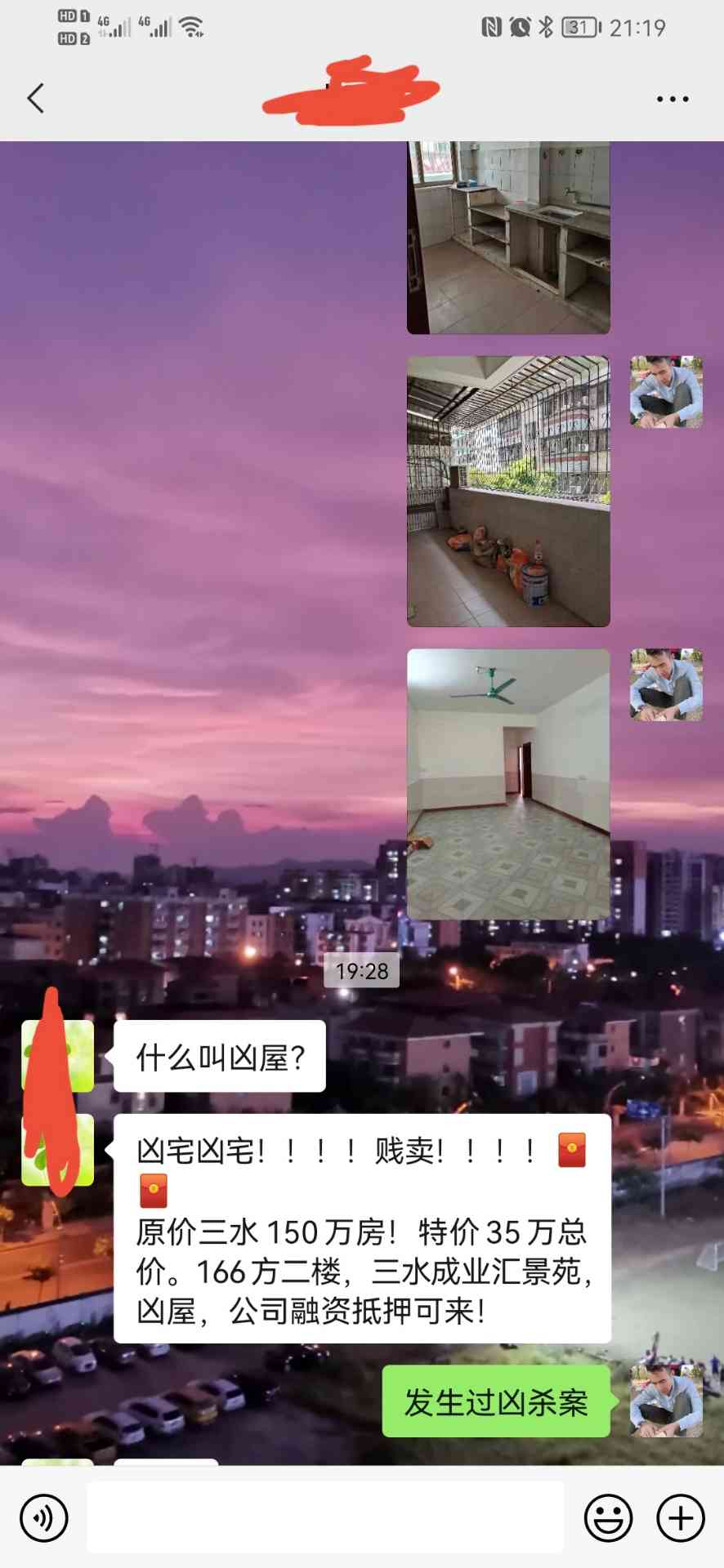724x1568 pixels.
Task: Open the plus attachment menu
Action: click(x=680, y=1518)
